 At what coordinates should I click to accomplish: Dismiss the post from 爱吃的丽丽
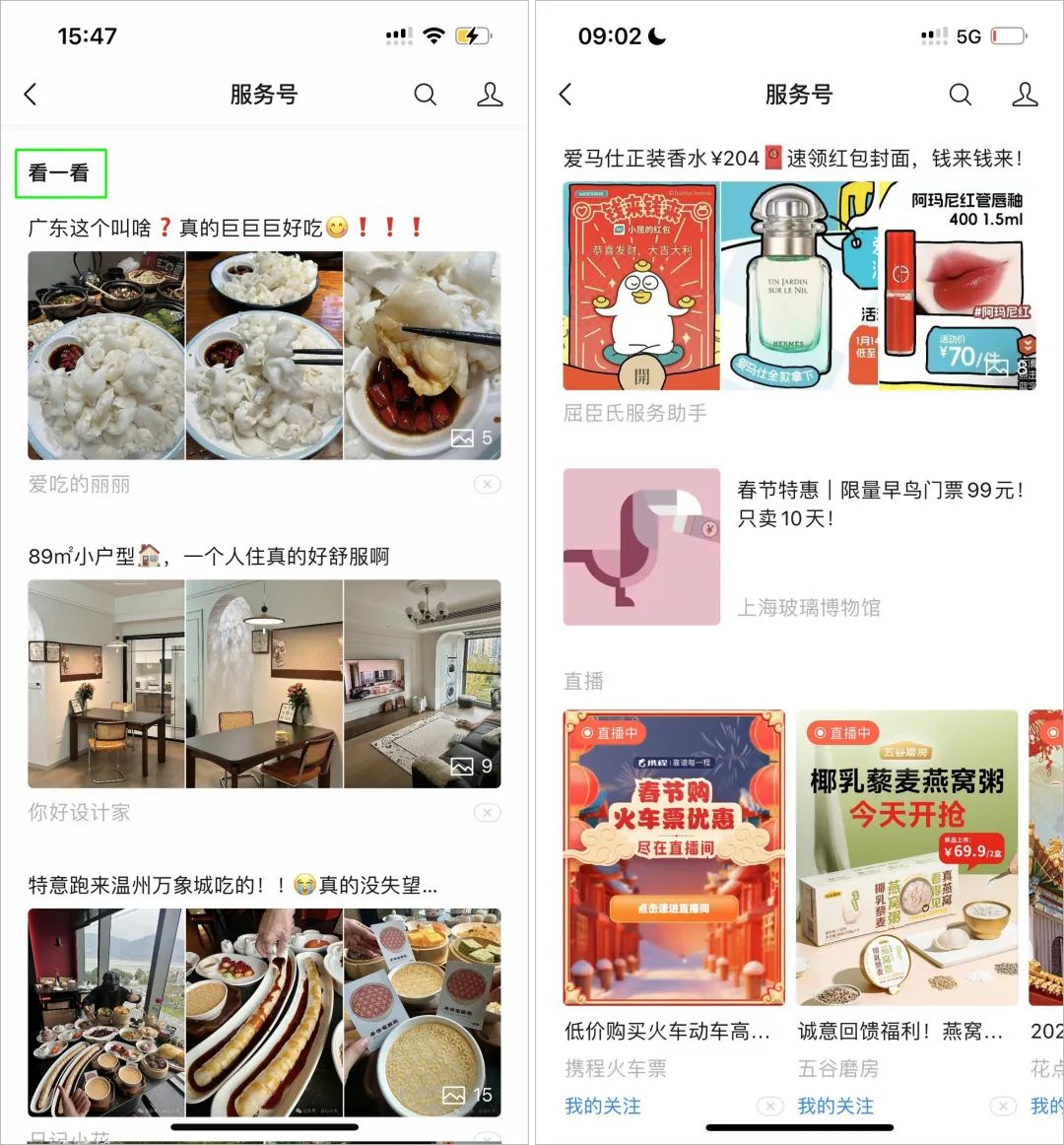[487, 484]
